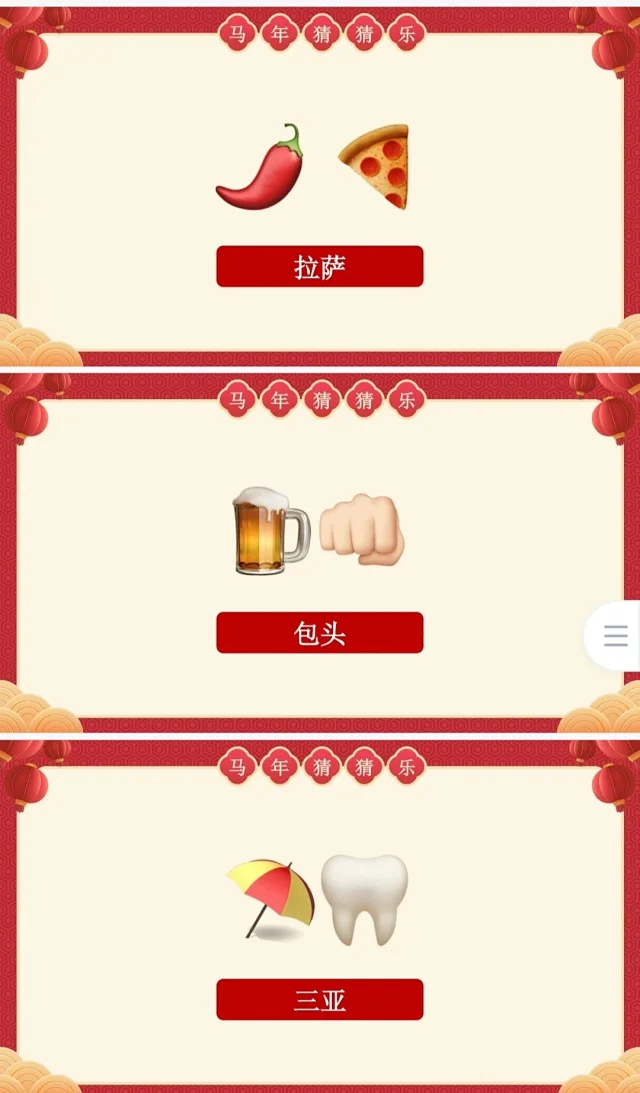Open the floating hamburger menu
The image size is (640, 1093).
pyautogui.click(x=615, y=636)
